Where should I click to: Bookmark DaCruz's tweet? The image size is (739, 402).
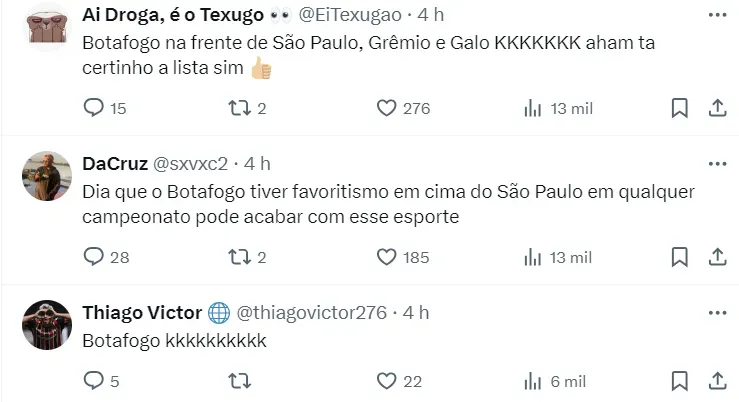679,257
